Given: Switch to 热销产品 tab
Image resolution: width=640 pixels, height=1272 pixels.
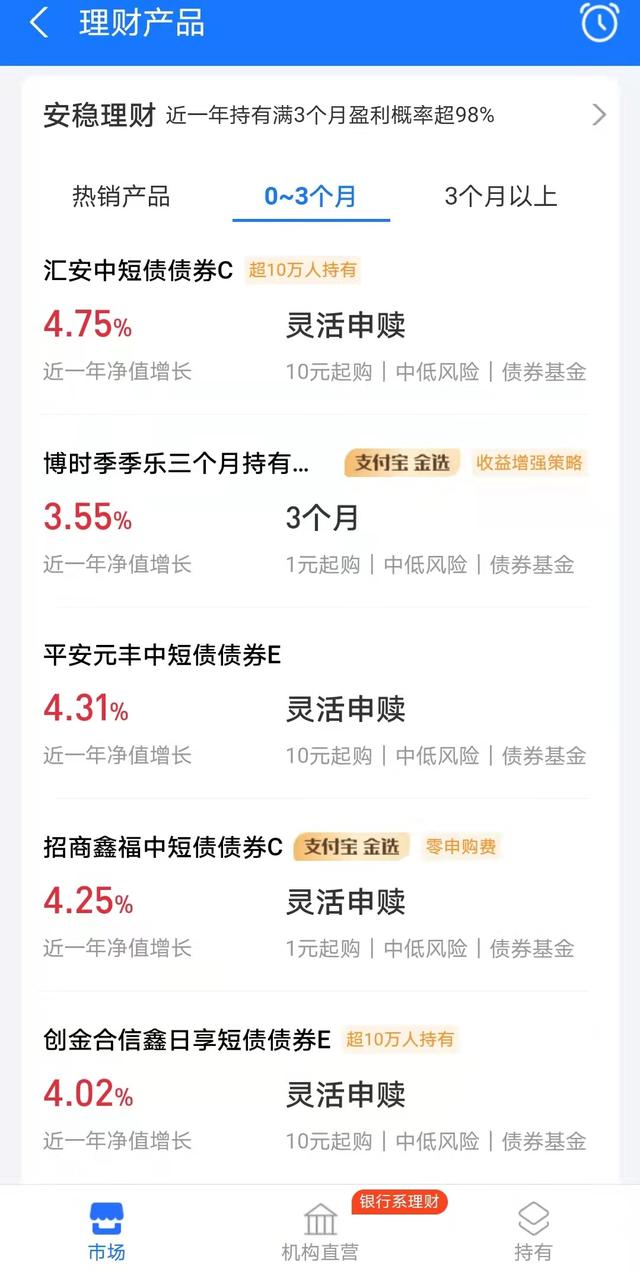Looking at the screenshot, I should point(121,196).
